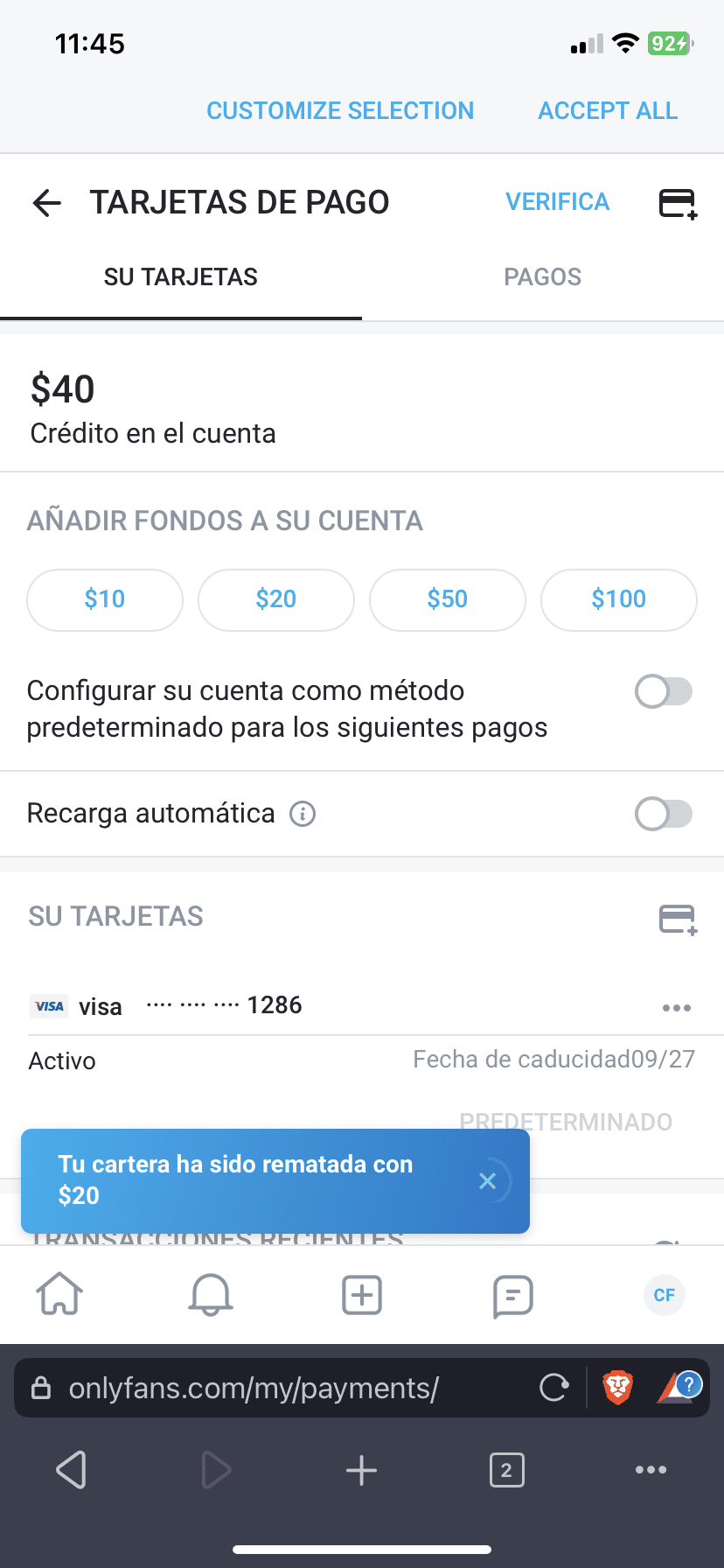Viewport: 724px width, 1568px height.
Task: Show info about Recarga automática
Action: (x=303, y=814)
